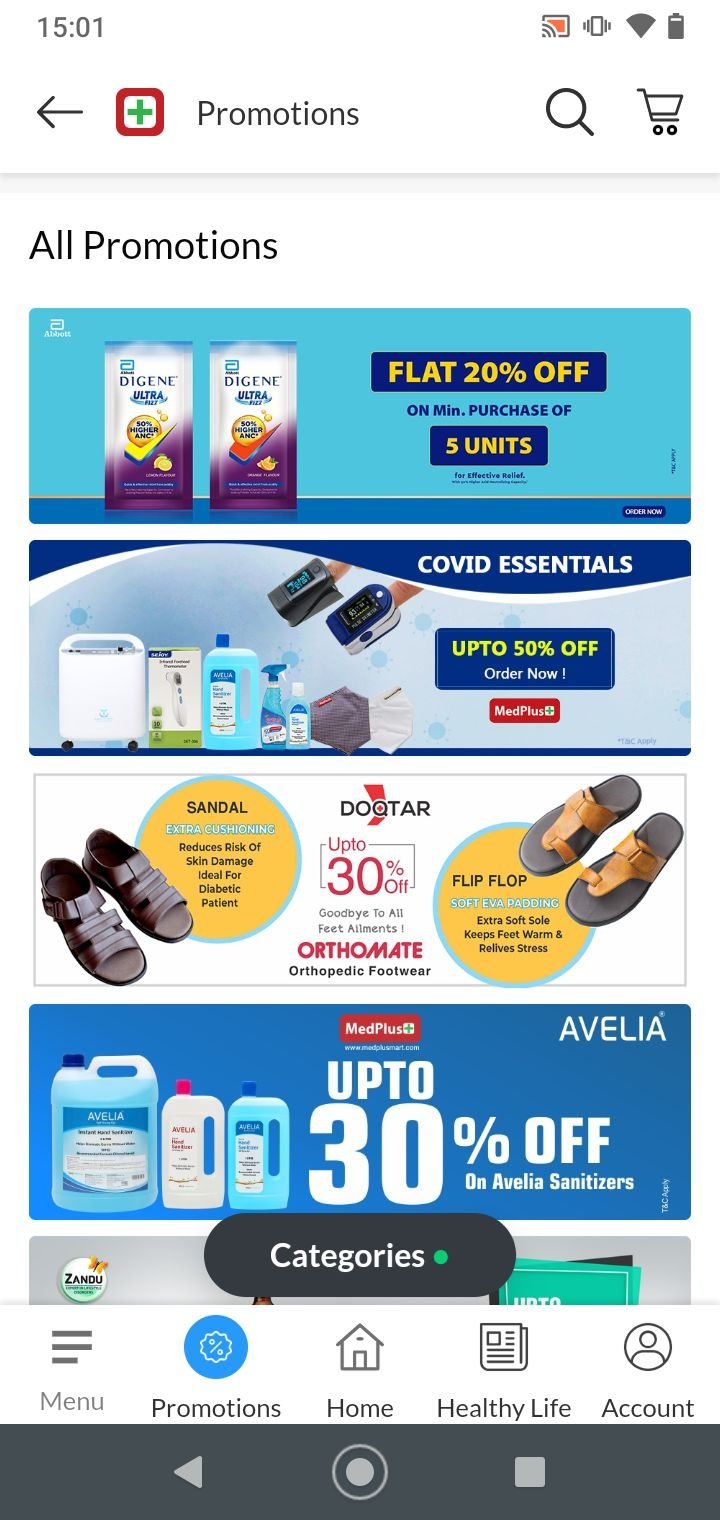
Task: Open the Menu drawer
Action: click(72, 1366)
